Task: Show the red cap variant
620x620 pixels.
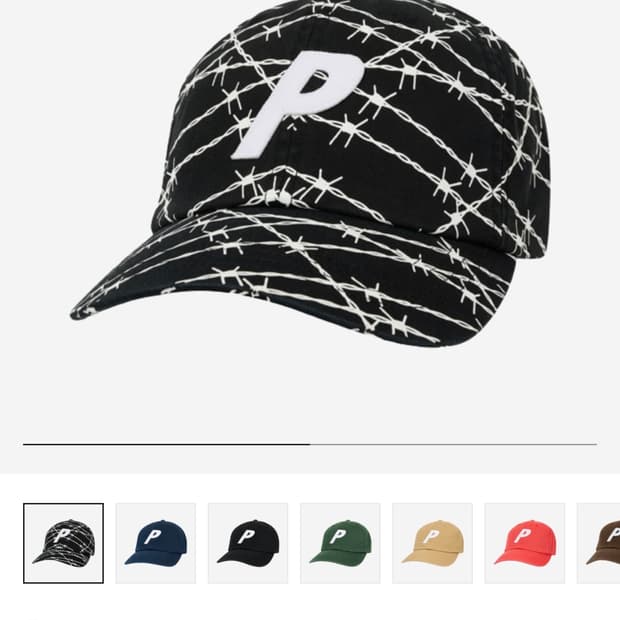Action: pos(524,543)
